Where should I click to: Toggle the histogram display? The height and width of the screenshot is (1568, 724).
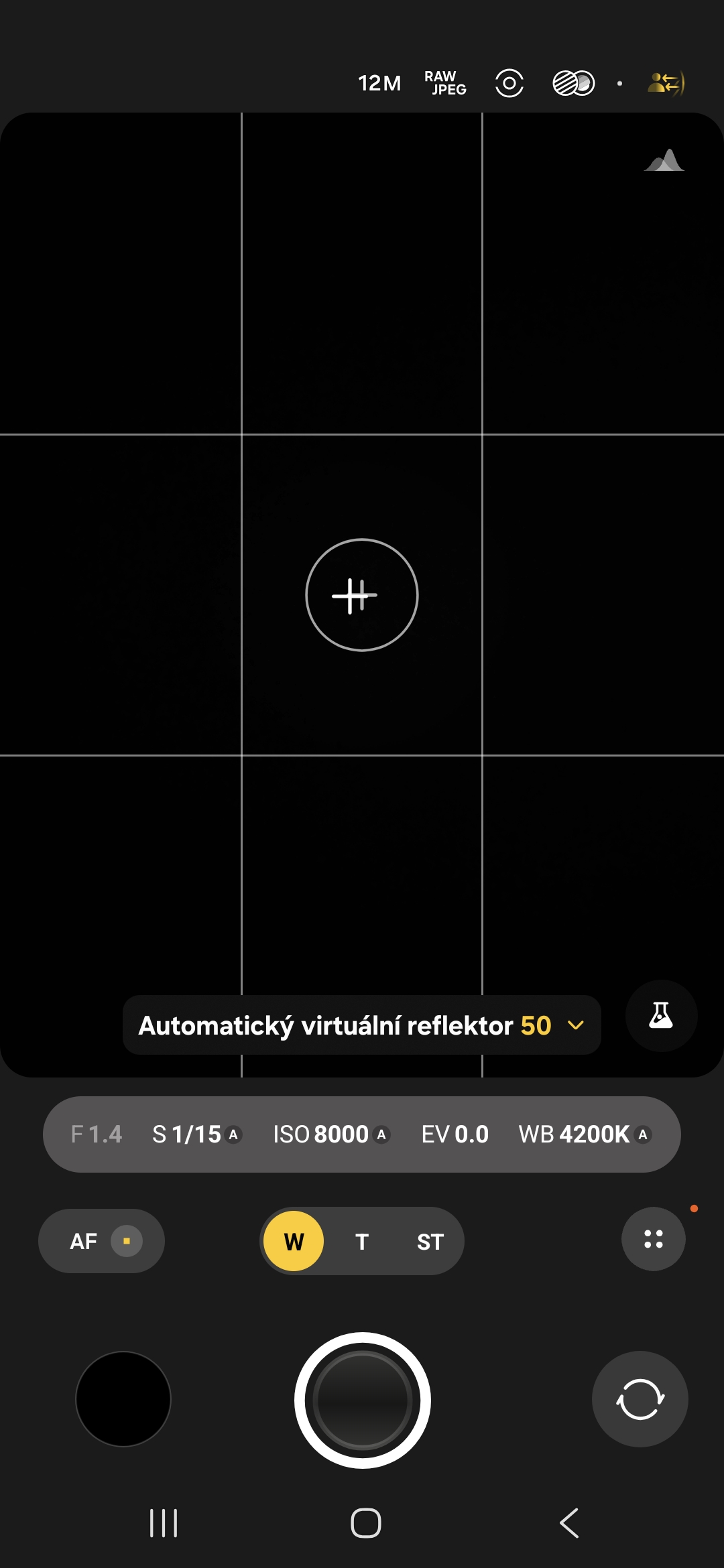pos(664,161)
